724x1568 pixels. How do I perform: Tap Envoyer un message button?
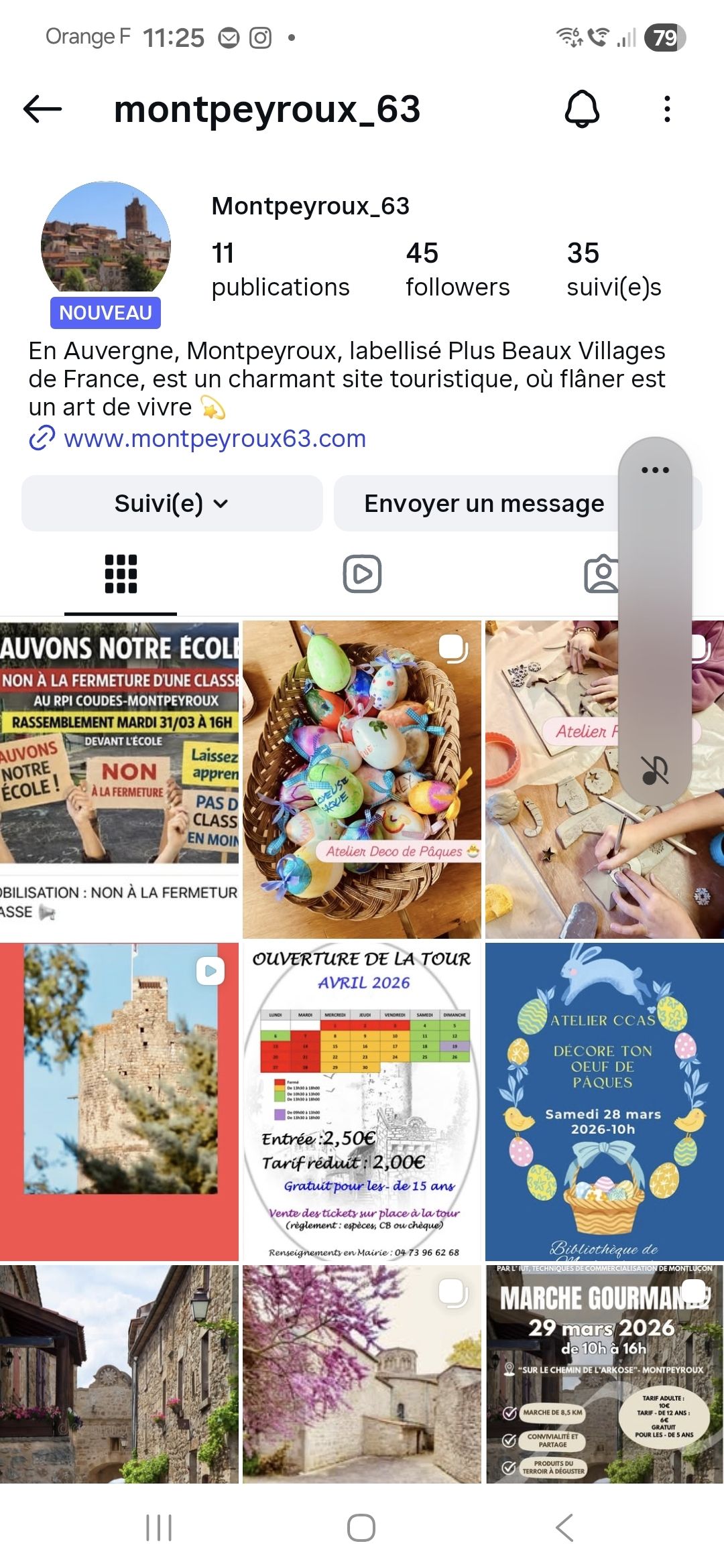tap(484, 503)
